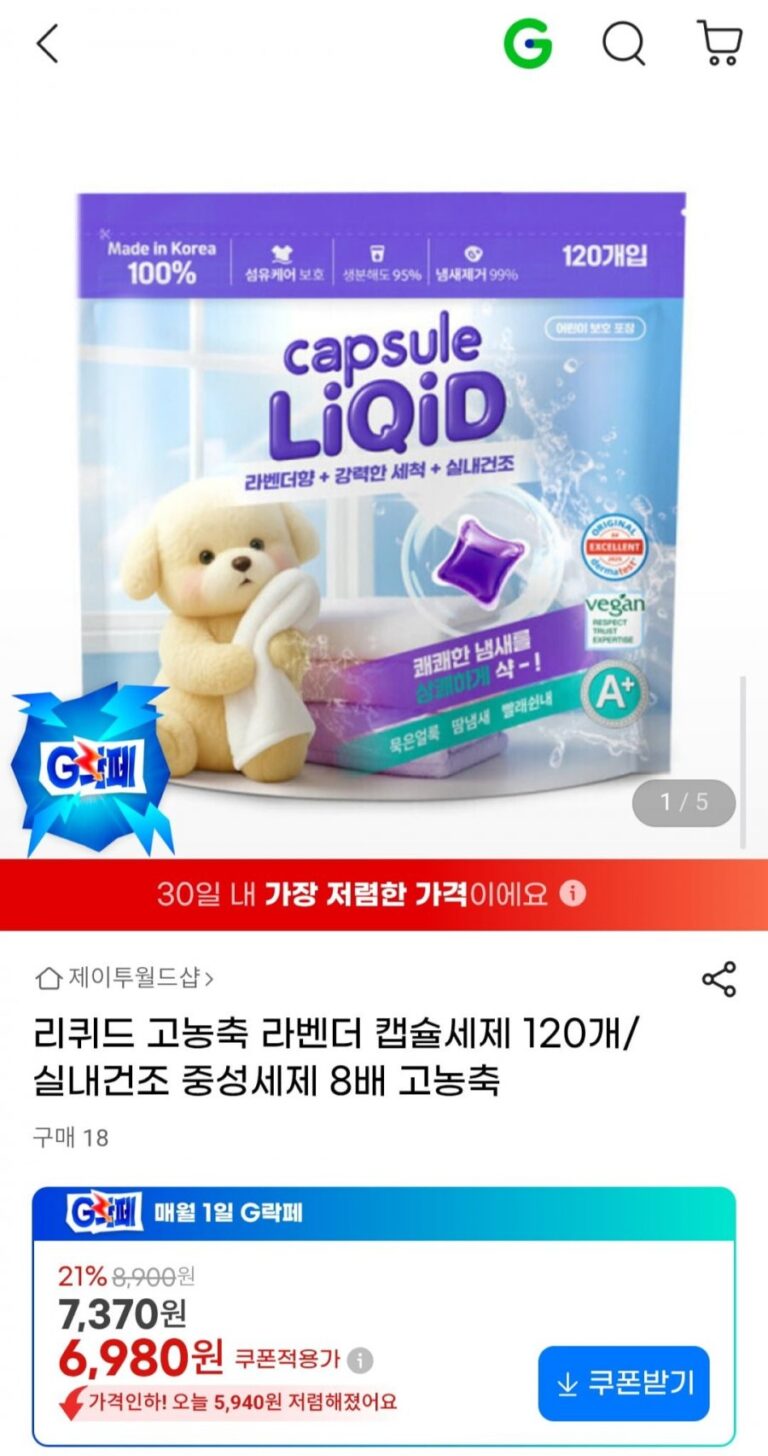
Task: Show coupon price info icon
Action: [360, 1360]
